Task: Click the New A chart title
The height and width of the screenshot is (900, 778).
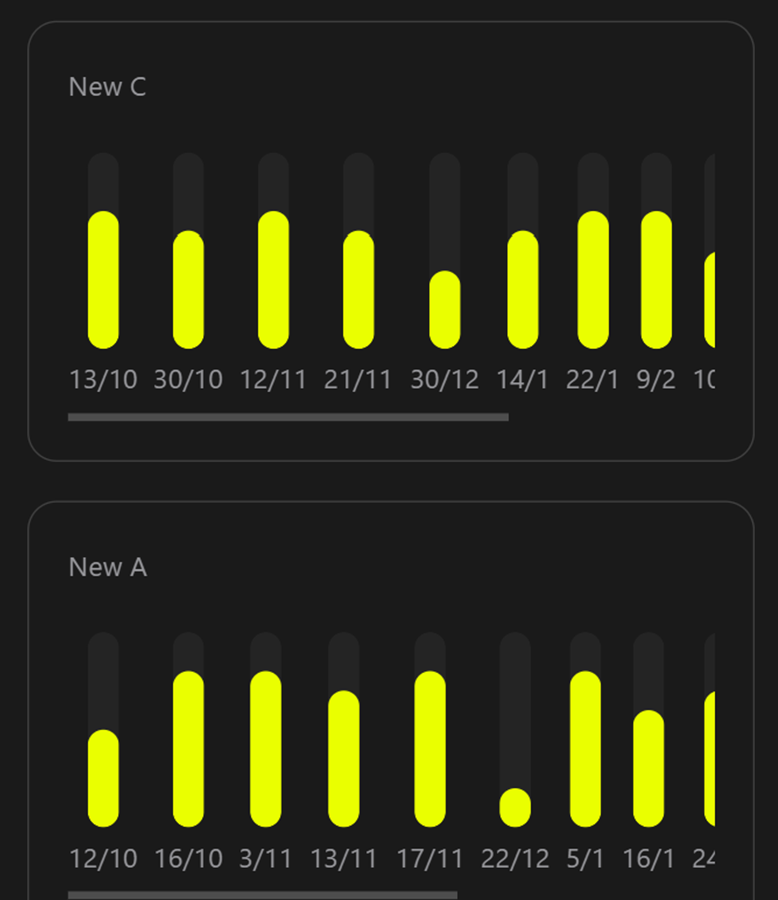Action: 107,567
